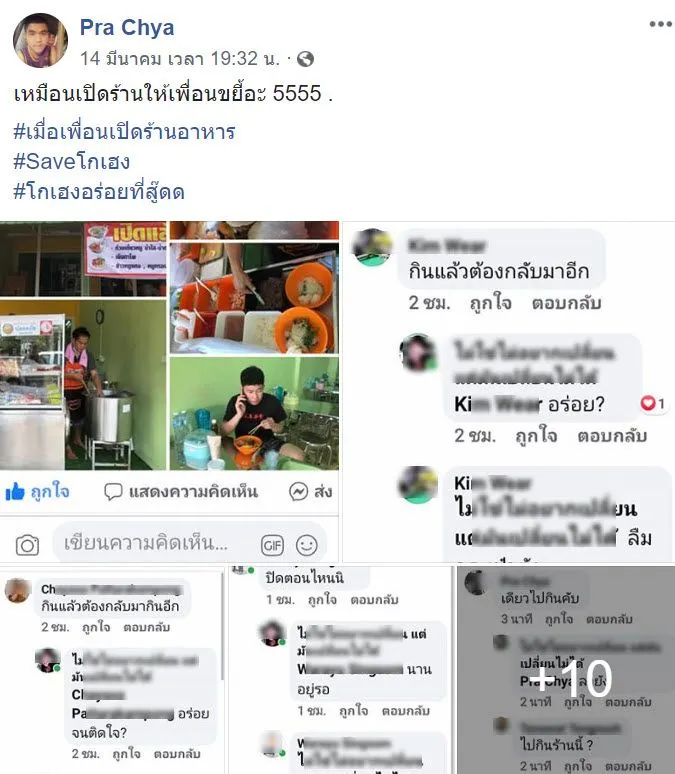Open hashtag #เมื่อเพื่อนเปิดร้านอาหาร

tap(125, 132)
